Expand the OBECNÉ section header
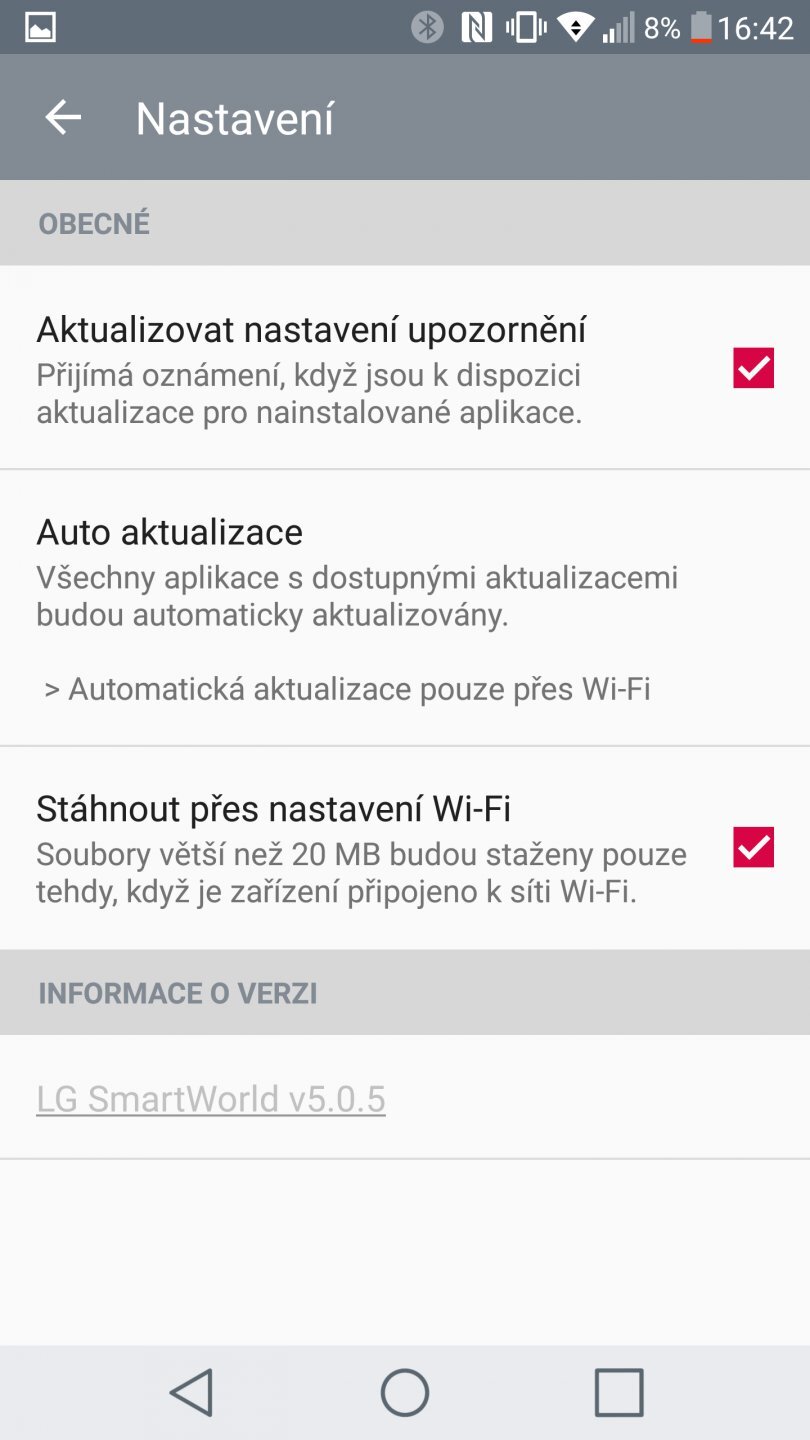The width and height of the screenshot is (810, 1440). pos(95,223)
